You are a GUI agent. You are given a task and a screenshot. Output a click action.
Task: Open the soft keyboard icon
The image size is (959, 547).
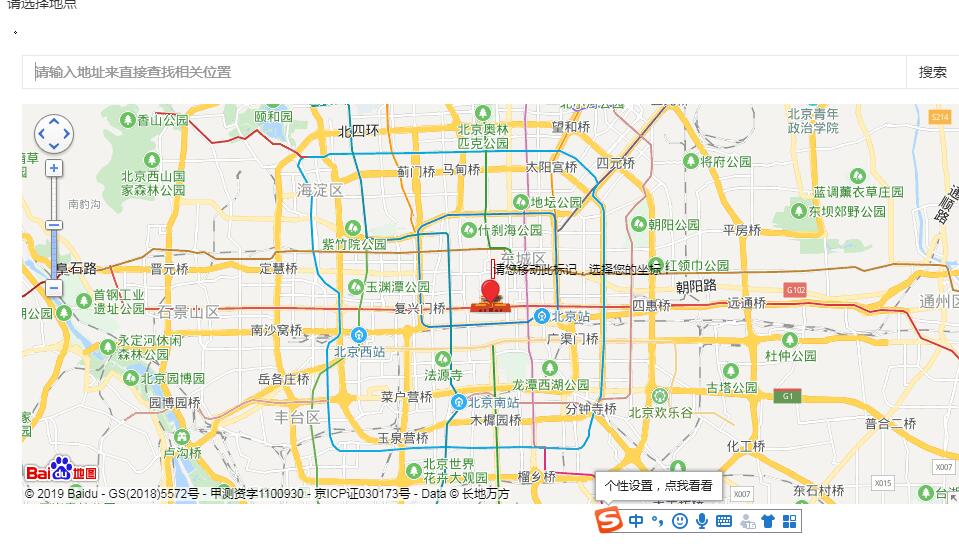click(724, 521)
